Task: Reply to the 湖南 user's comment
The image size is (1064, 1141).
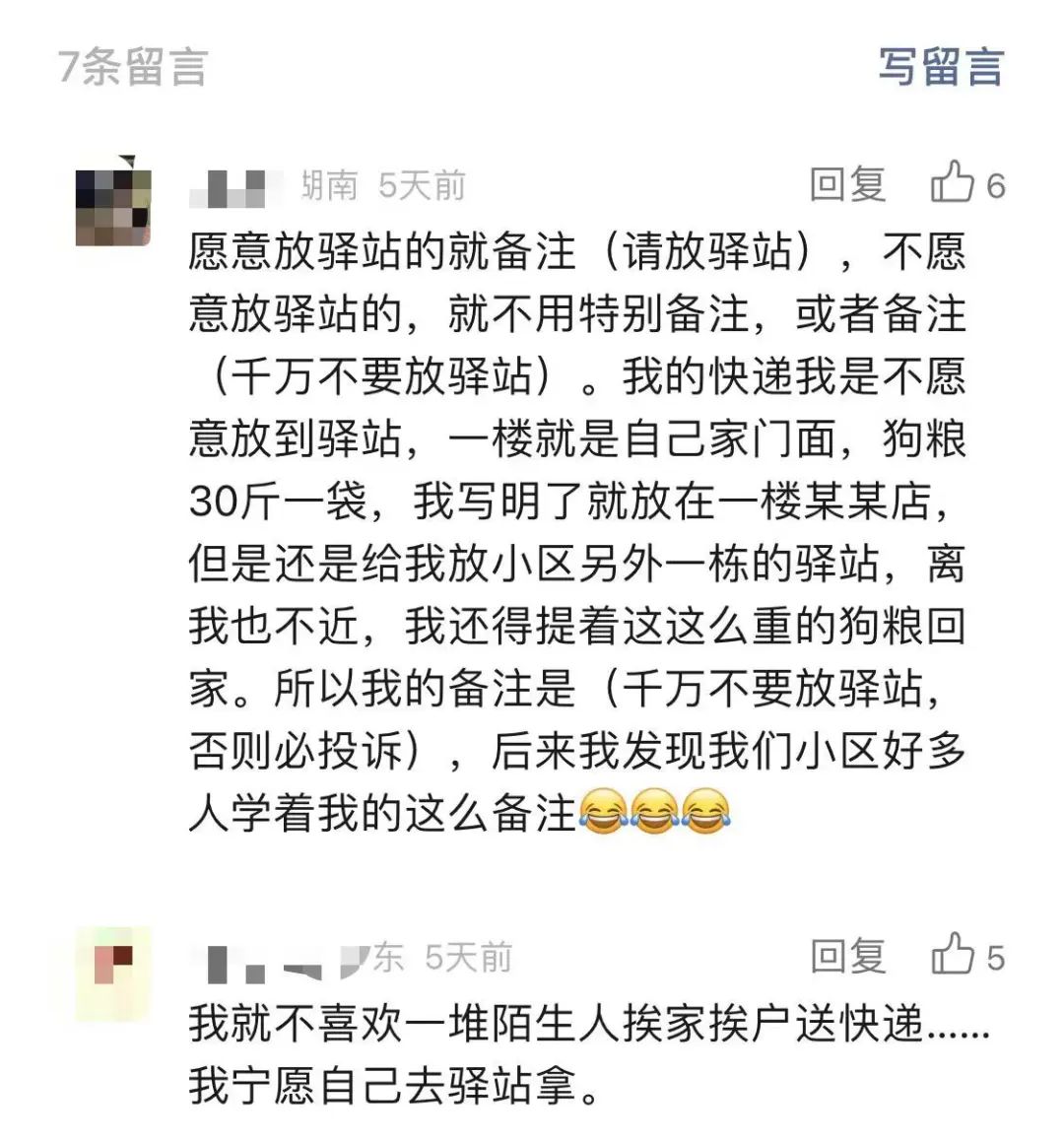Action: (847, 184)
